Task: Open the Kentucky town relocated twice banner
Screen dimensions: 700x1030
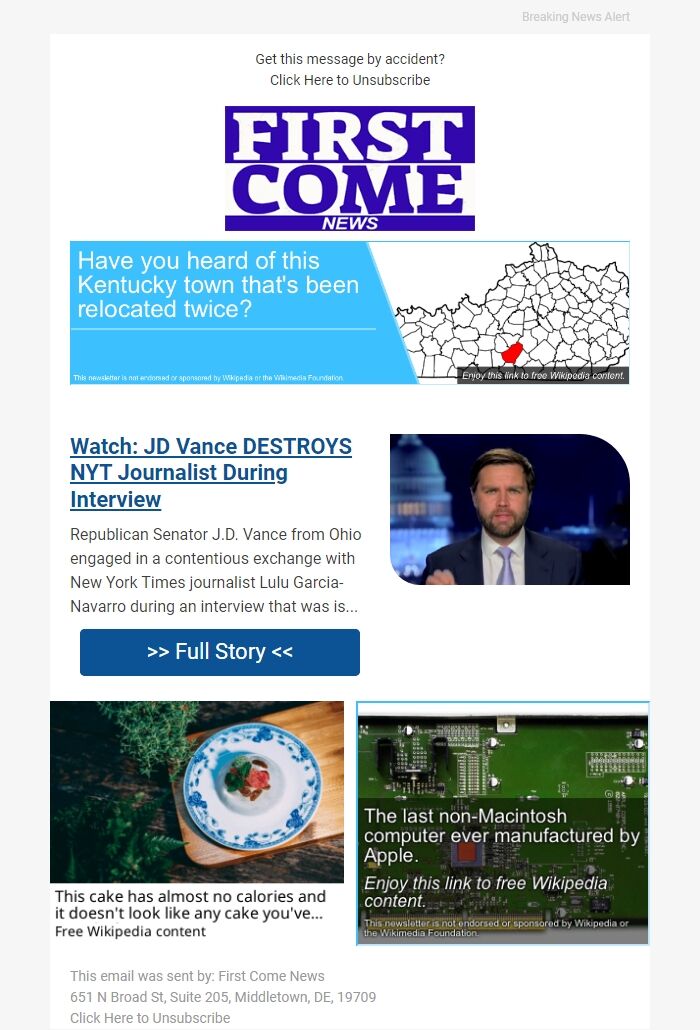Action: click(349, 312)
